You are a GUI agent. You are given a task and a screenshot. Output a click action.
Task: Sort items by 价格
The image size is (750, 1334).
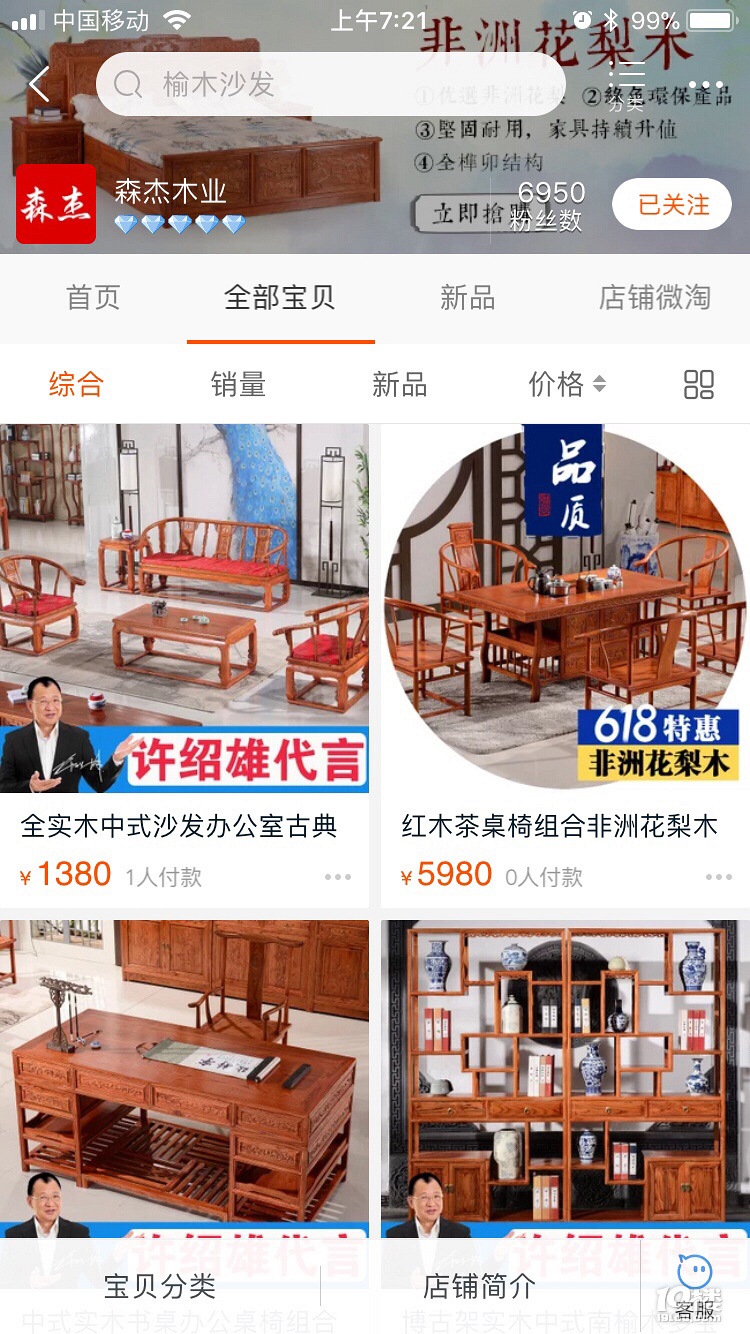click(566, 384)
